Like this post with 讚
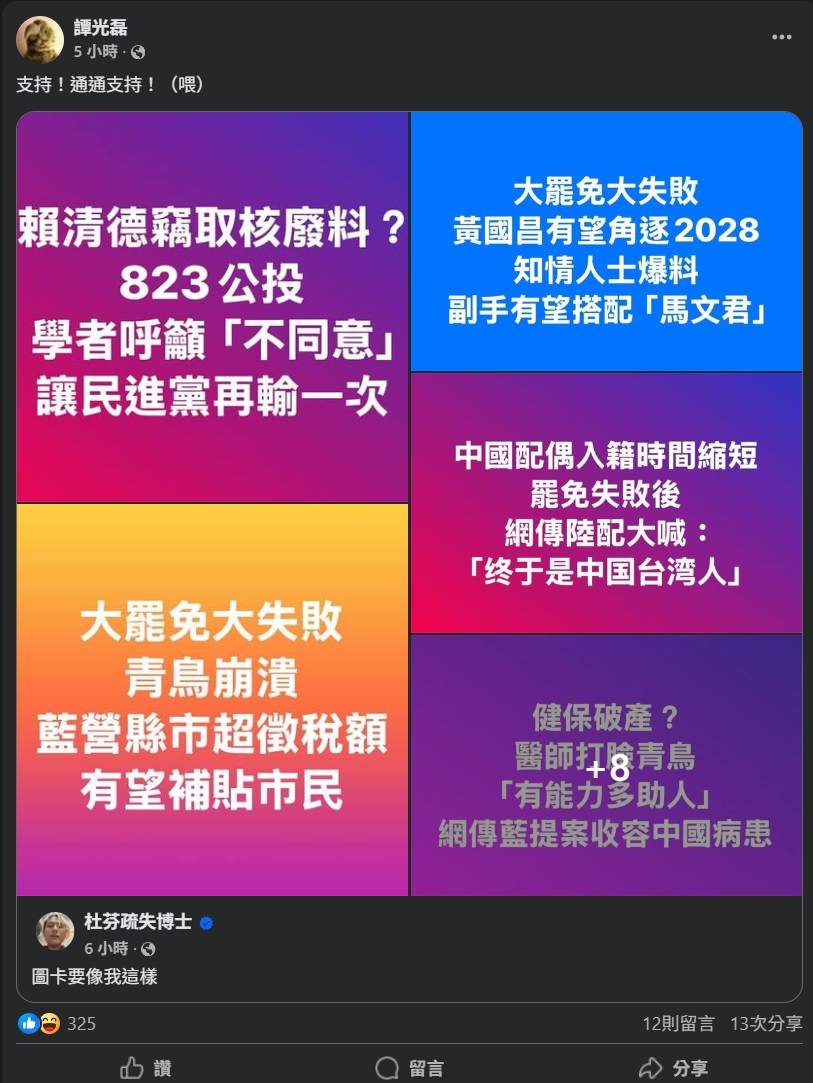813x1083 pixels. [146, 1068]
